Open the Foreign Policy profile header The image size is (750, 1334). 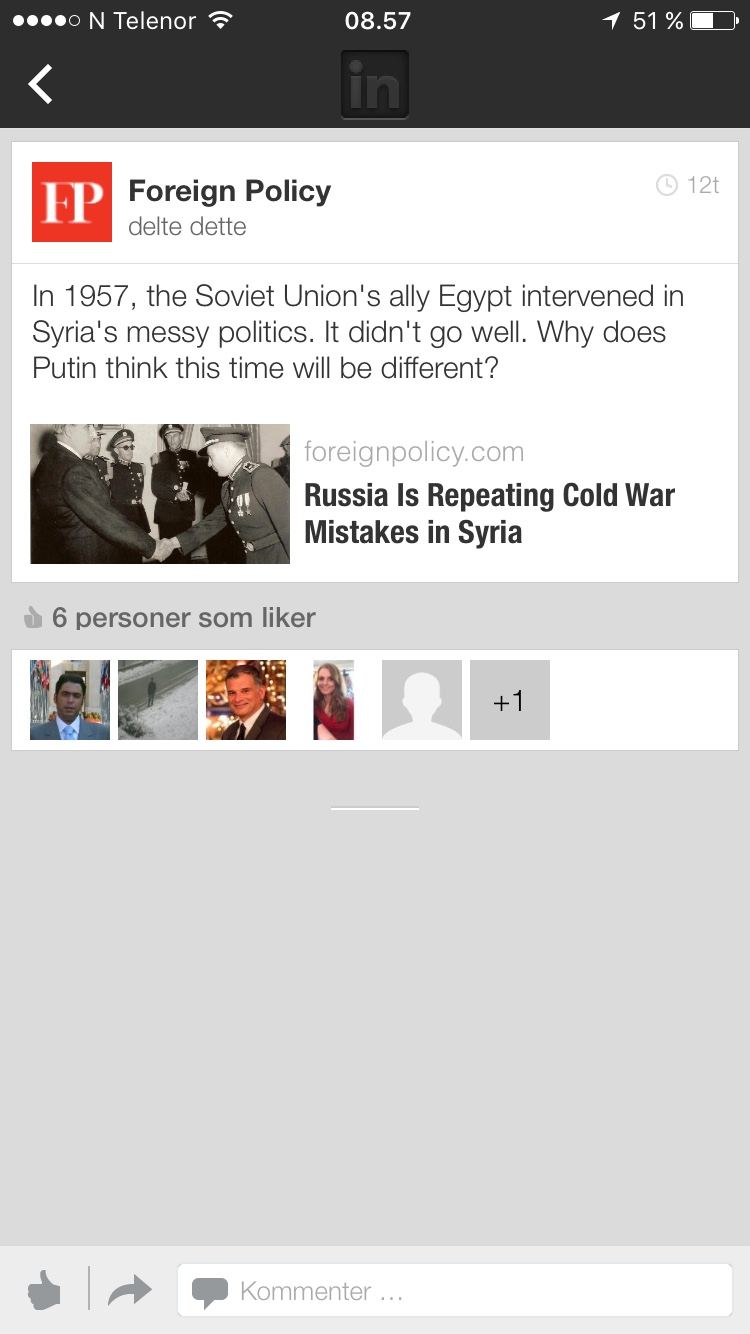pos(229,191)
